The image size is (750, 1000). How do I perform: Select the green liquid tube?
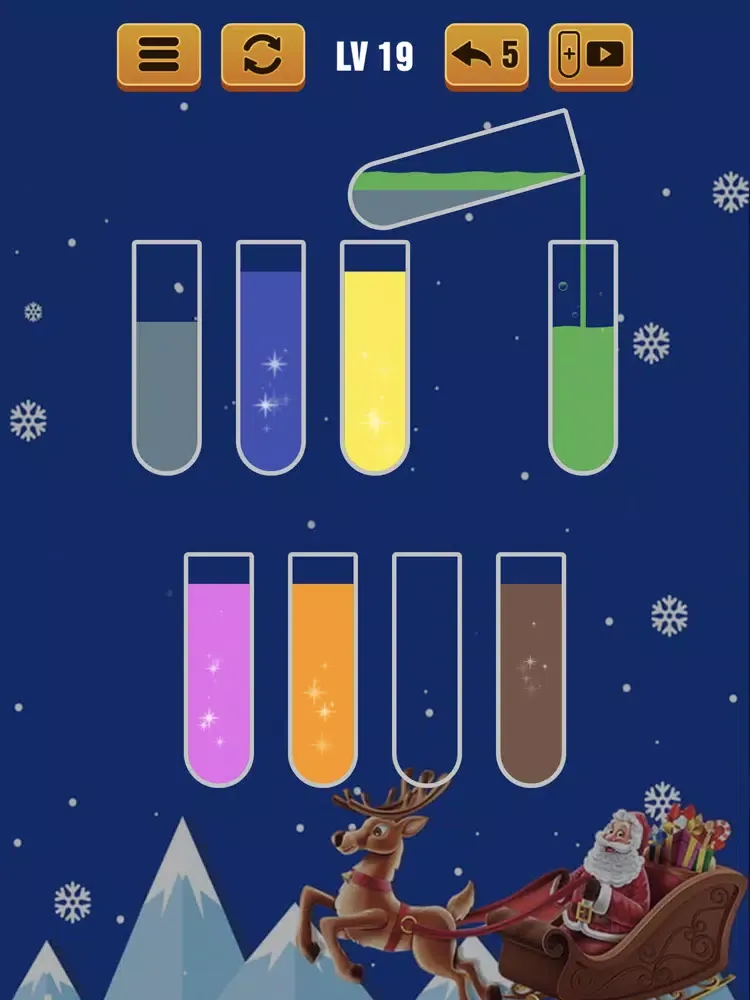point(583,360)
